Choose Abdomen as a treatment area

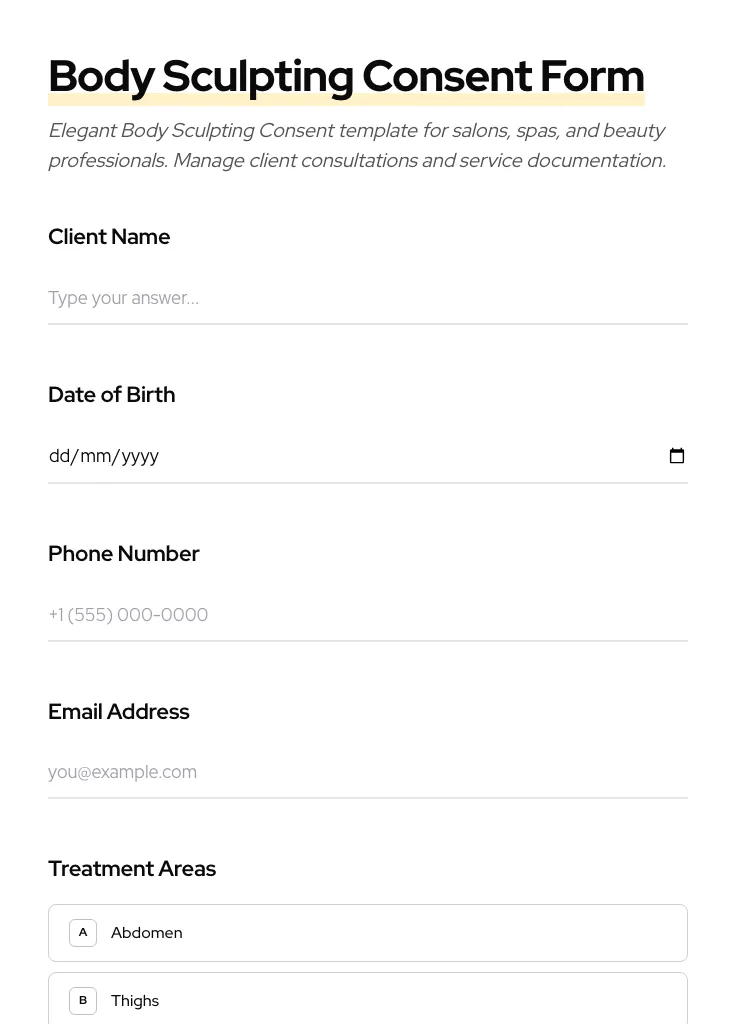click(x=367, y=933)
